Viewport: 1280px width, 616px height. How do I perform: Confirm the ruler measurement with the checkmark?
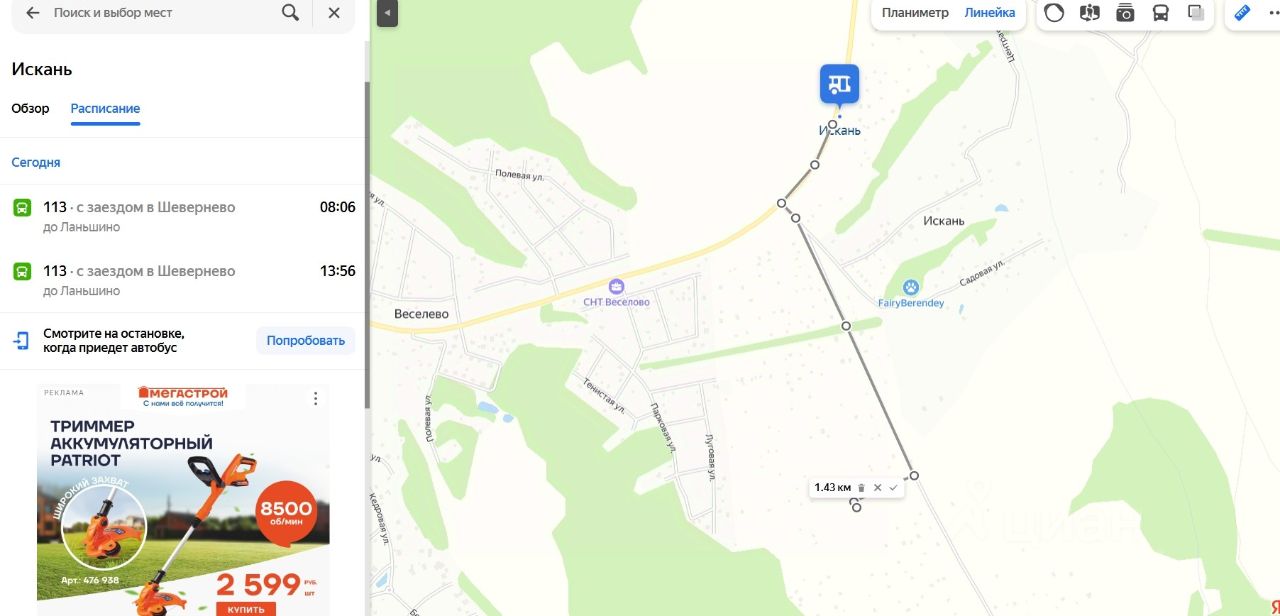point(893,488)
